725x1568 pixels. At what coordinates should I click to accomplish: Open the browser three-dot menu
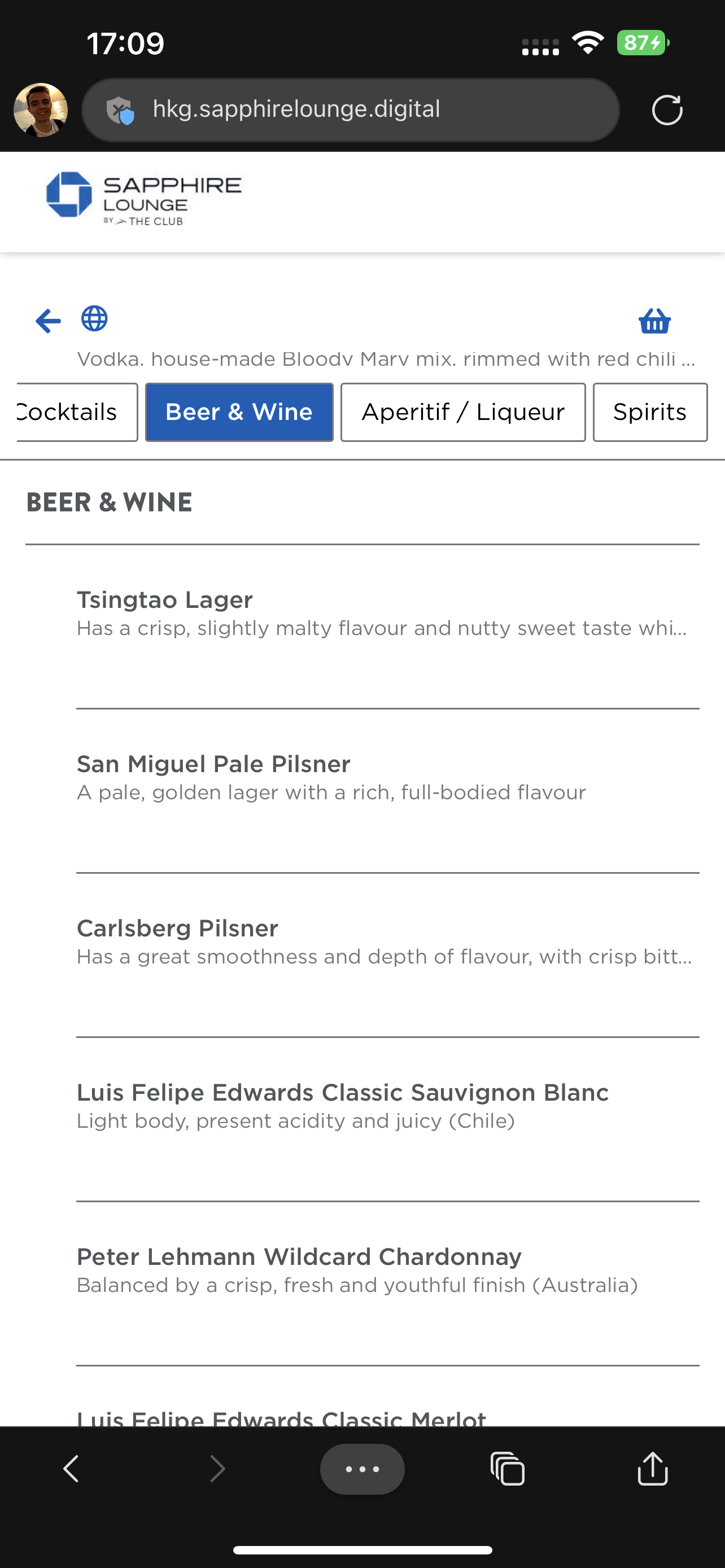362,1469
